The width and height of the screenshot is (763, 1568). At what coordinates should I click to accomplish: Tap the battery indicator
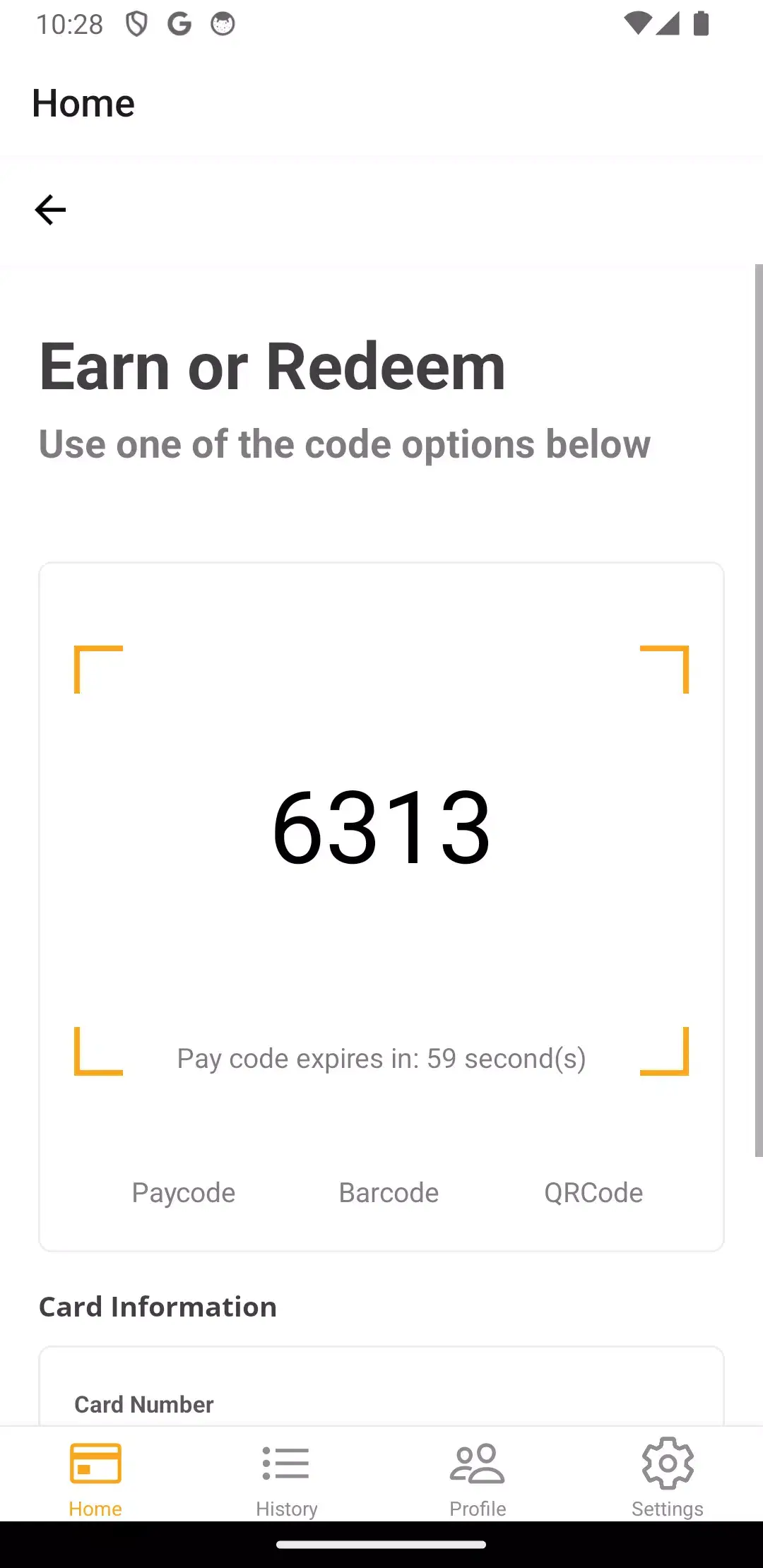(x=702, y=23)
